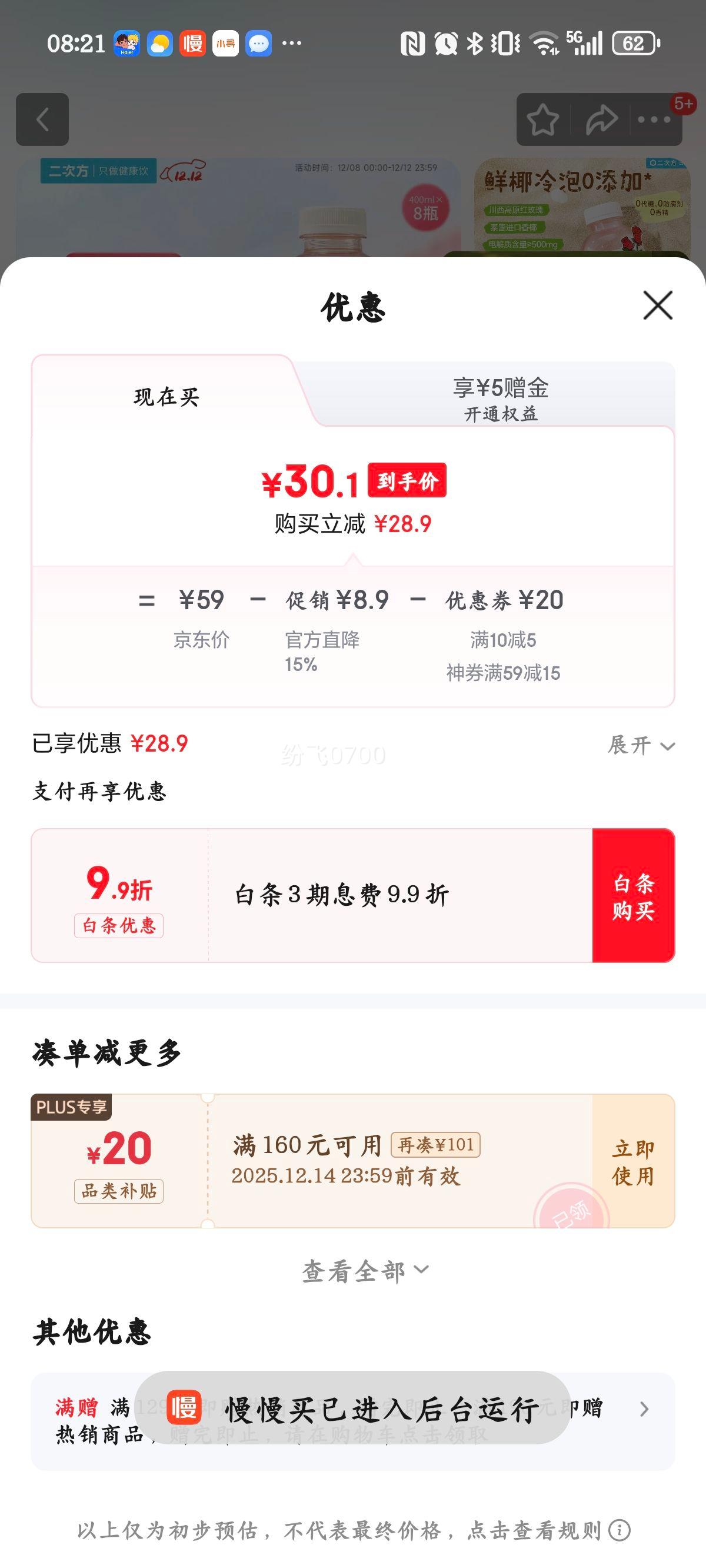Favorite this product with the star icon
Image resolution: width=706 pixels, height=1568 pixels.
[542, 119]
